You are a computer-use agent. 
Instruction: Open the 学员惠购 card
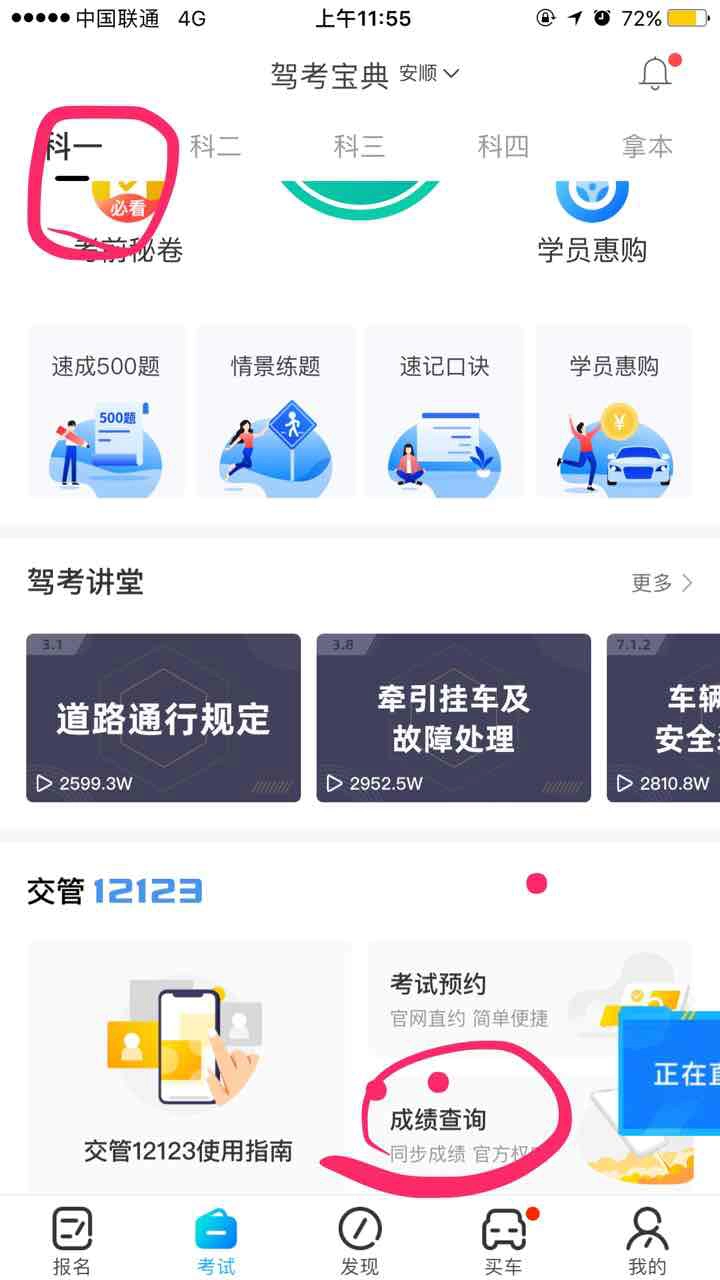tap(613, 412)
